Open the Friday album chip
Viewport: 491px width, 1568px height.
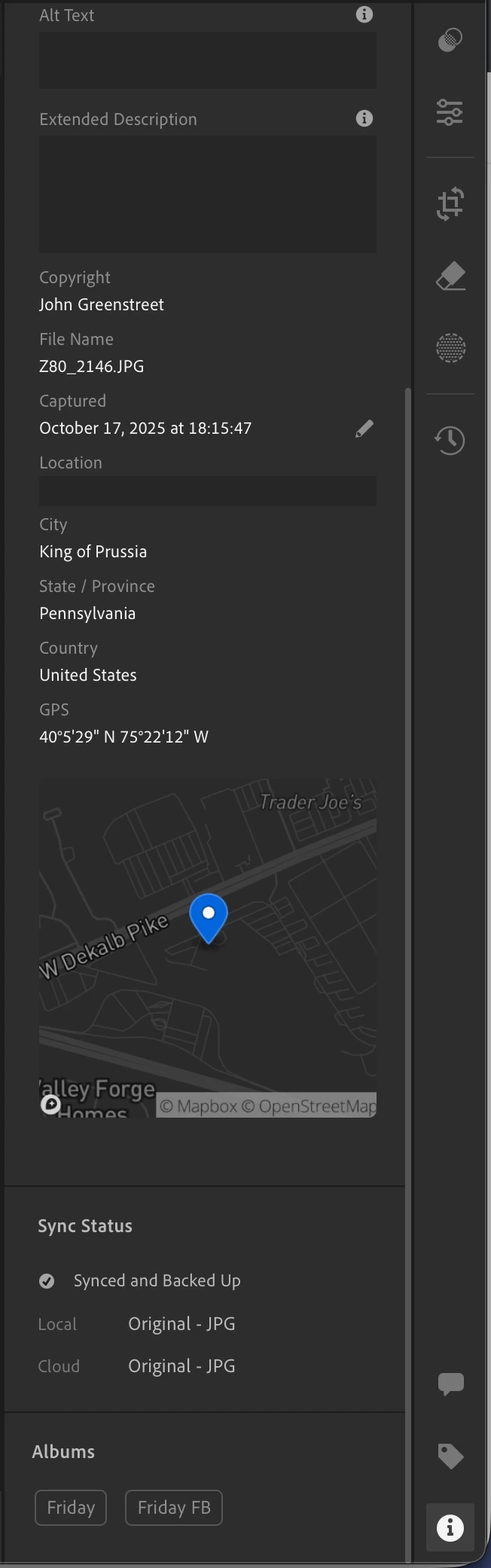(x=71, y=1508)
